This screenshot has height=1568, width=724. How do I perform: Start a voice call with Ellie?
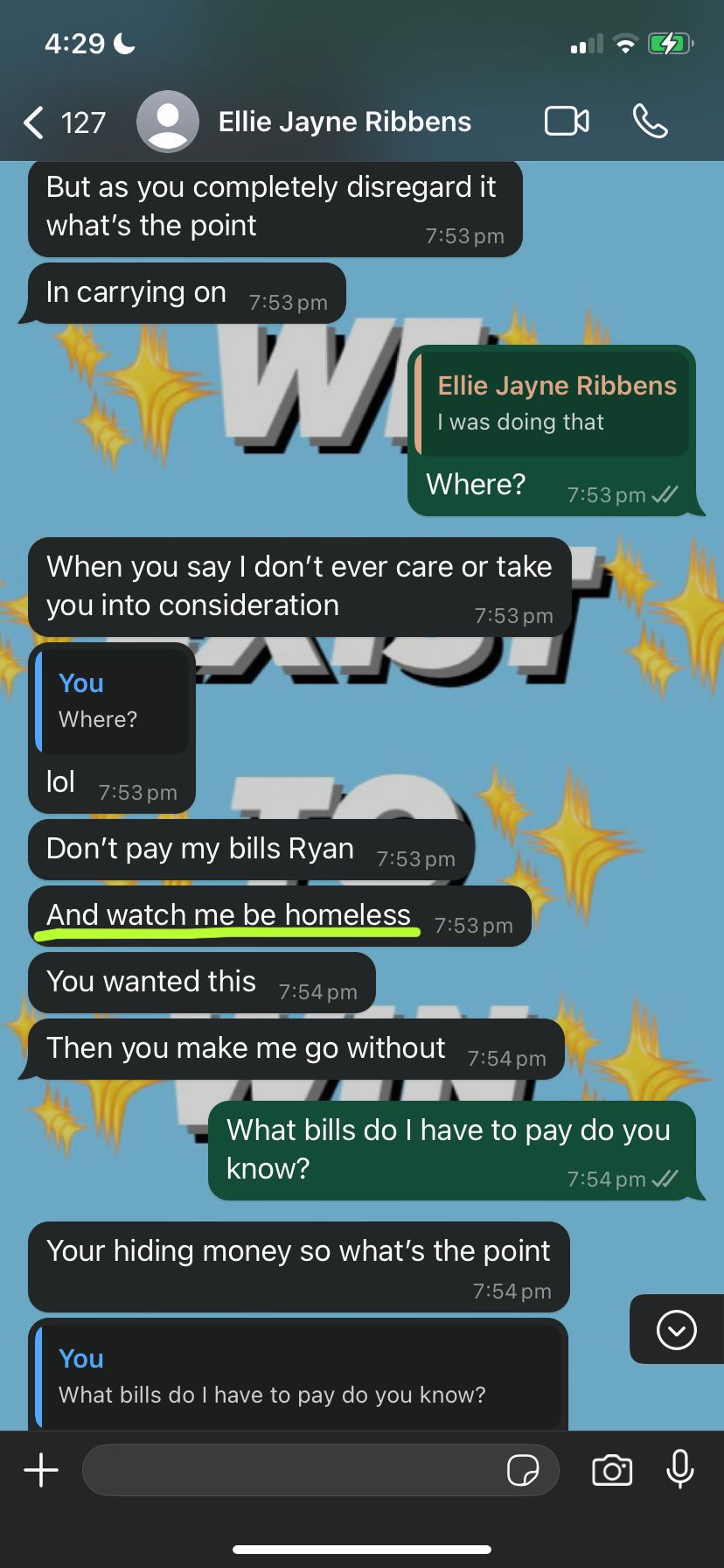click(x=650, y=122)
